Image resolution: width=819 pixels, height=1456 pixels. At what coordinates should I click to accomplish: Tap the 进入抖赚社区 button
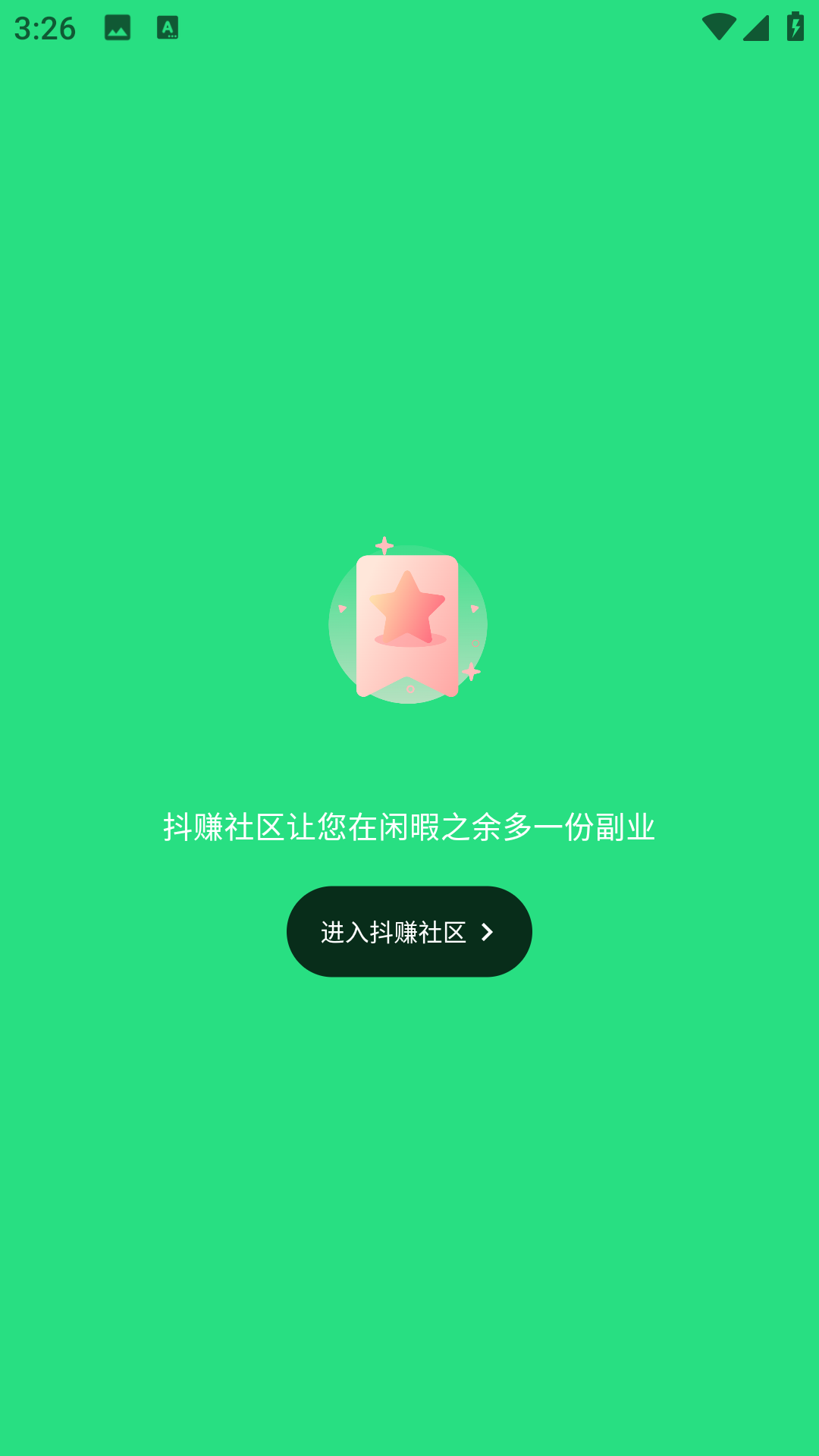409,931
